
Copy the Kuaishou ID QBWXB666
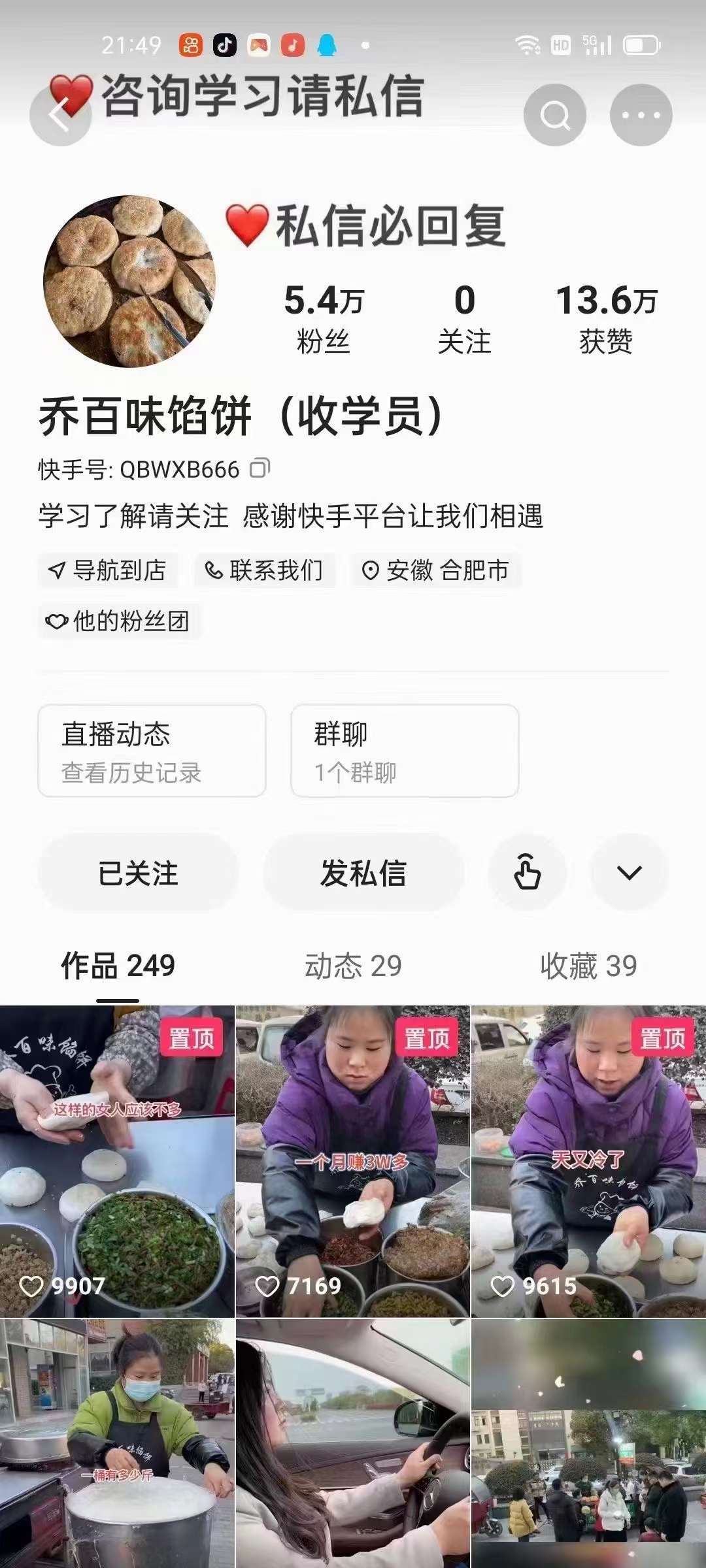point(261,468)
